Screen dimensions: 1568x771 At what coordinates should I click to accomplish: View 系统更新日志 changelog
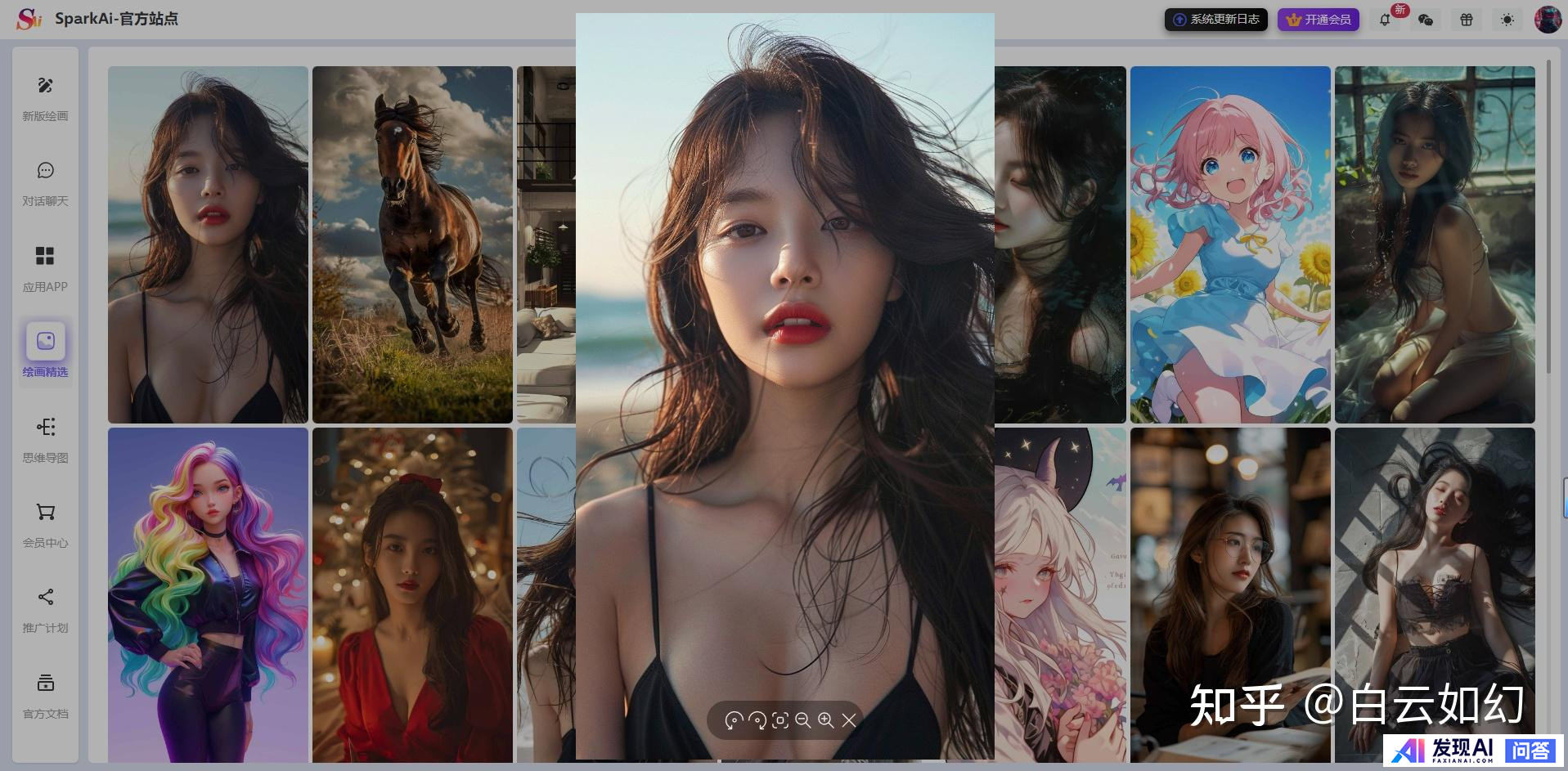1215,20
